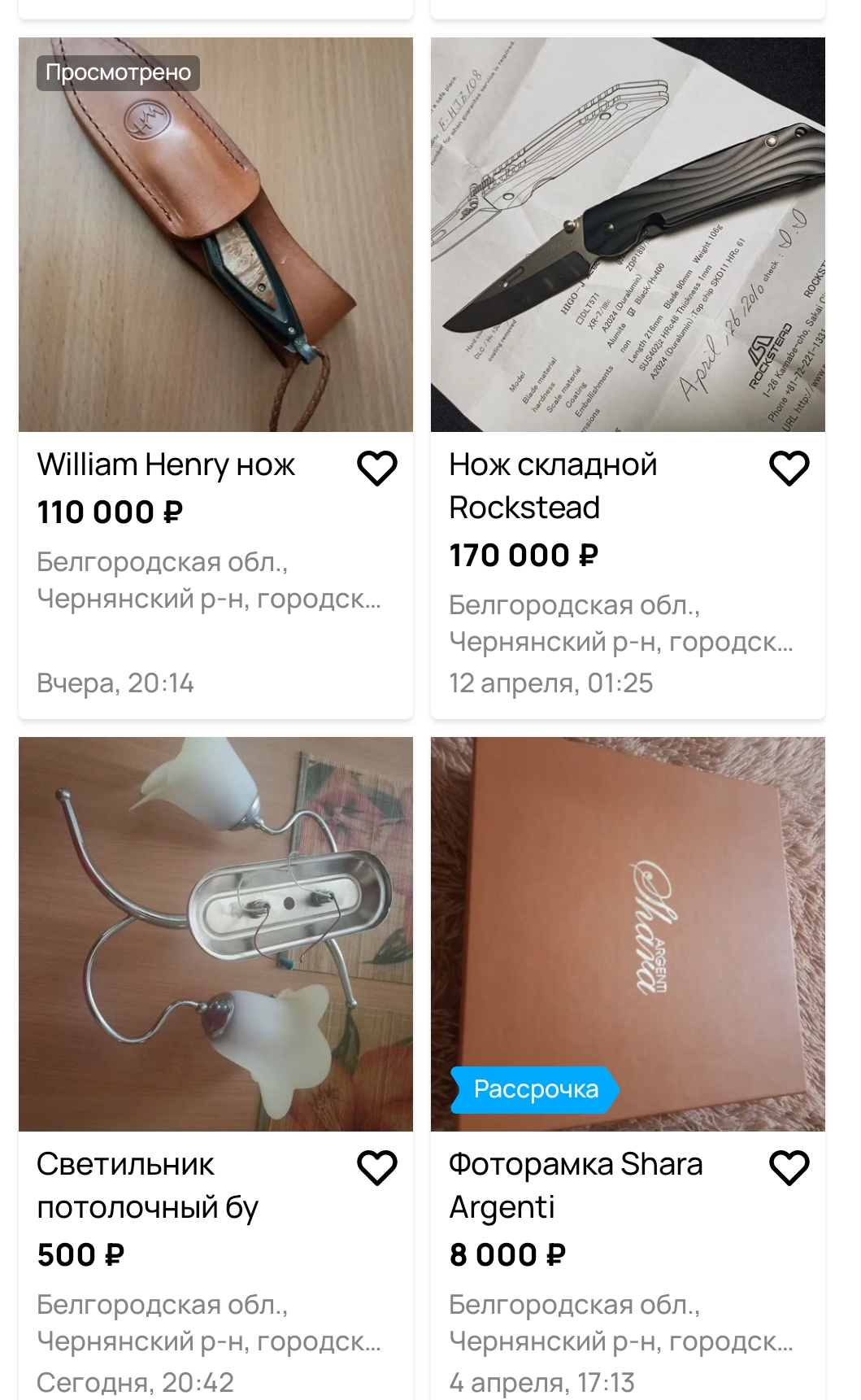Like the Светильник потолочный бу listing

tap(377, 1168)
